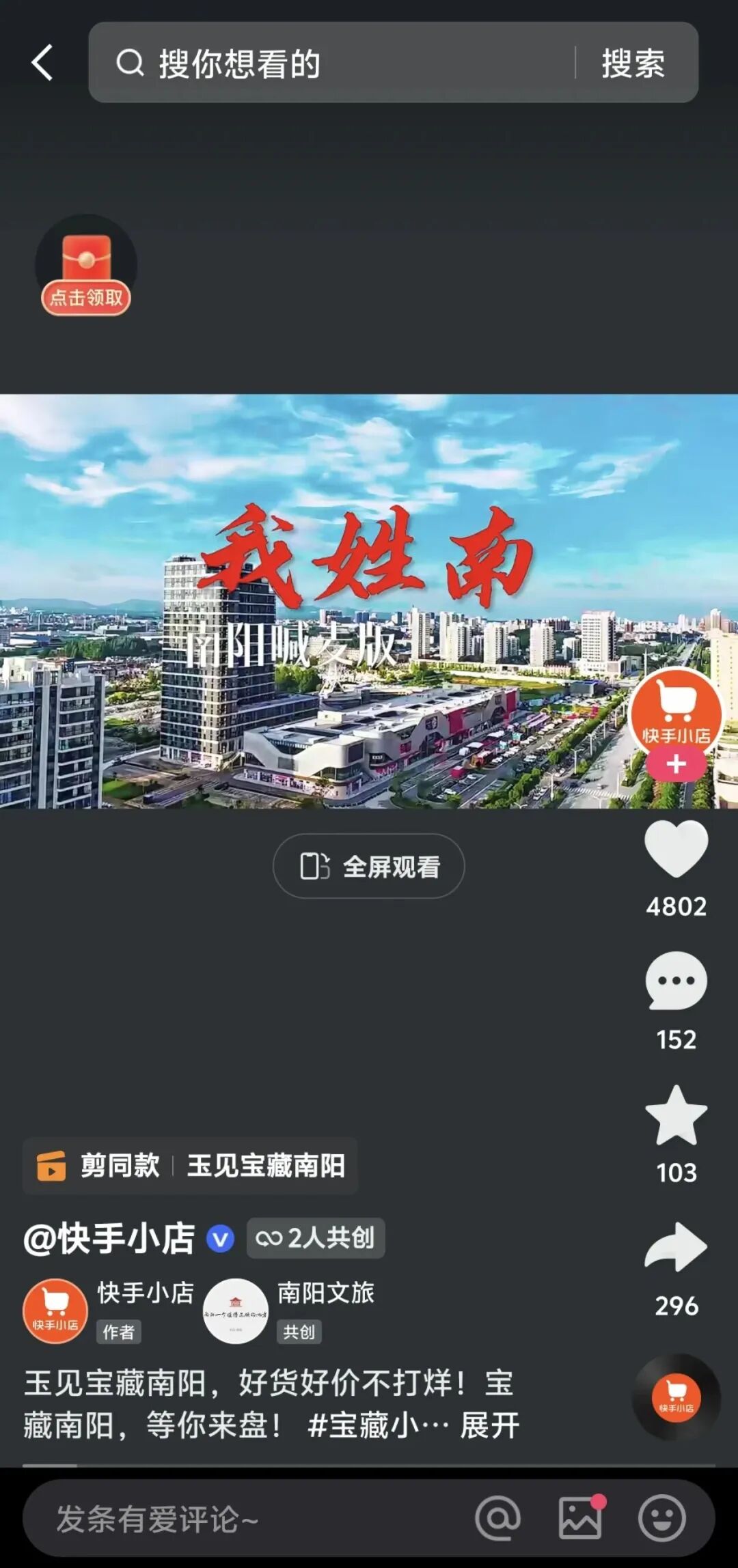Image resolution: width=738 pixels, height=1568 pixels.
Task: Watch in full screen via 全屏观看
Action: 369,866
